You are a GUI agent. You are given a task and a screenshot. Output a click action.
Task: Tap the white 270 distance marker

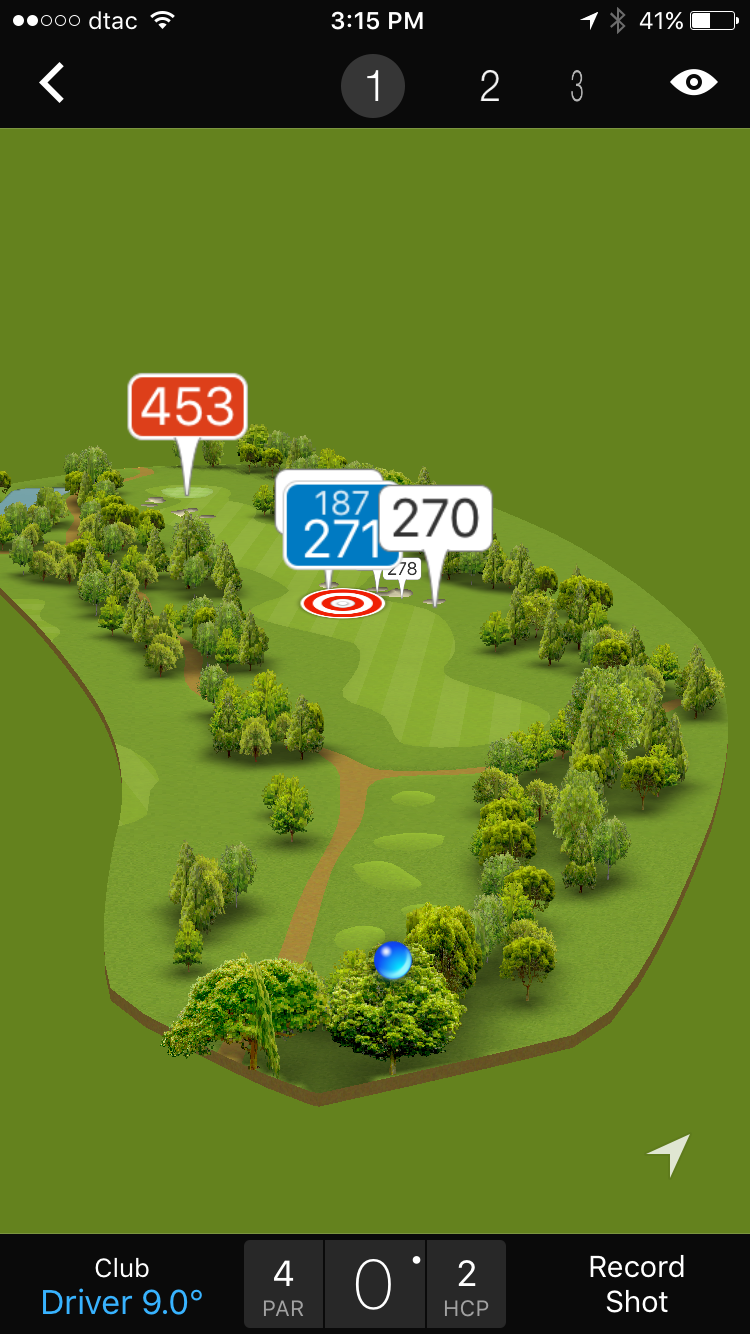point(436,518)
